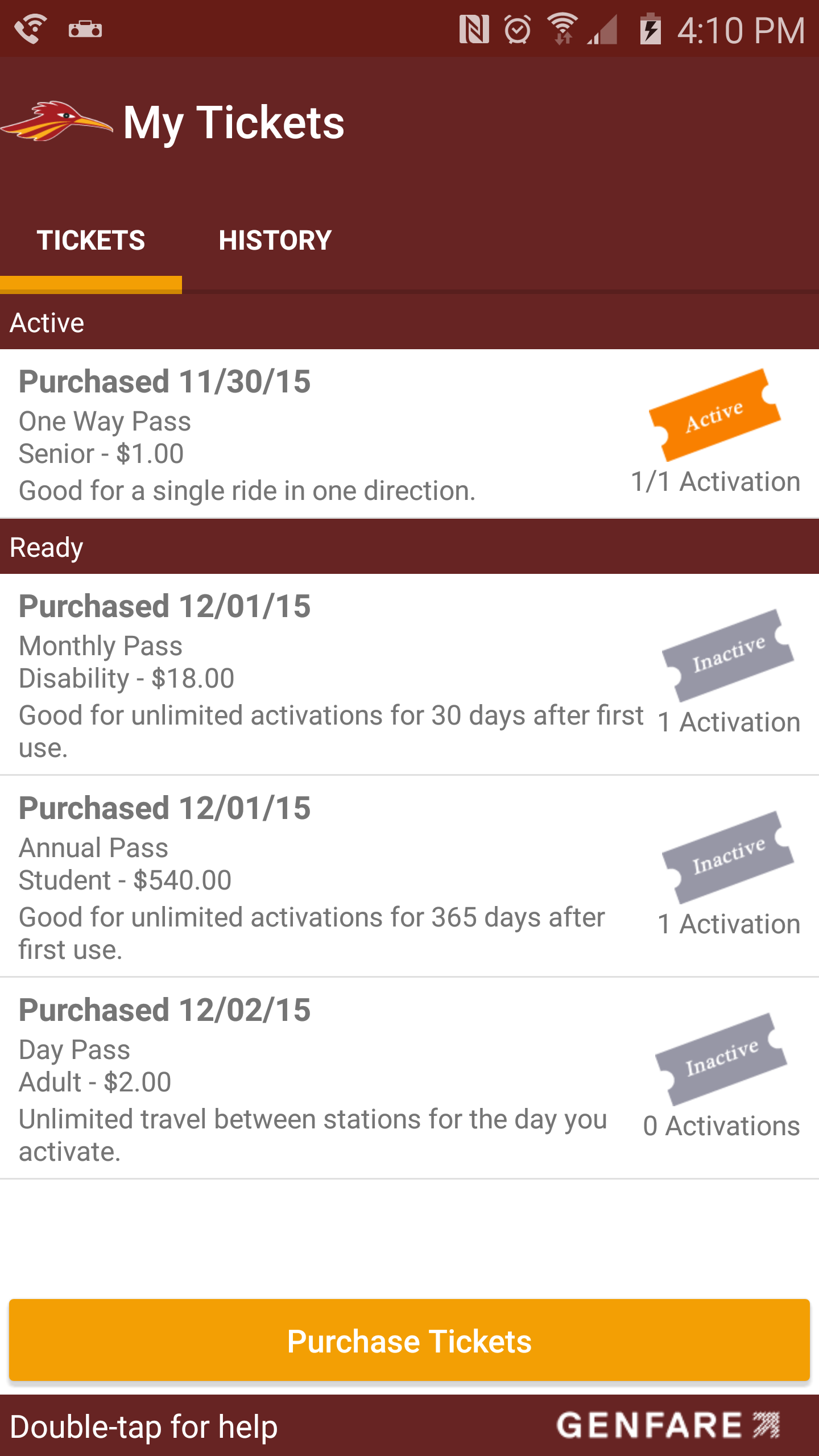Select the Tickets tab
This screenshot has width=819, height=1456.
[x=91, y=241]
